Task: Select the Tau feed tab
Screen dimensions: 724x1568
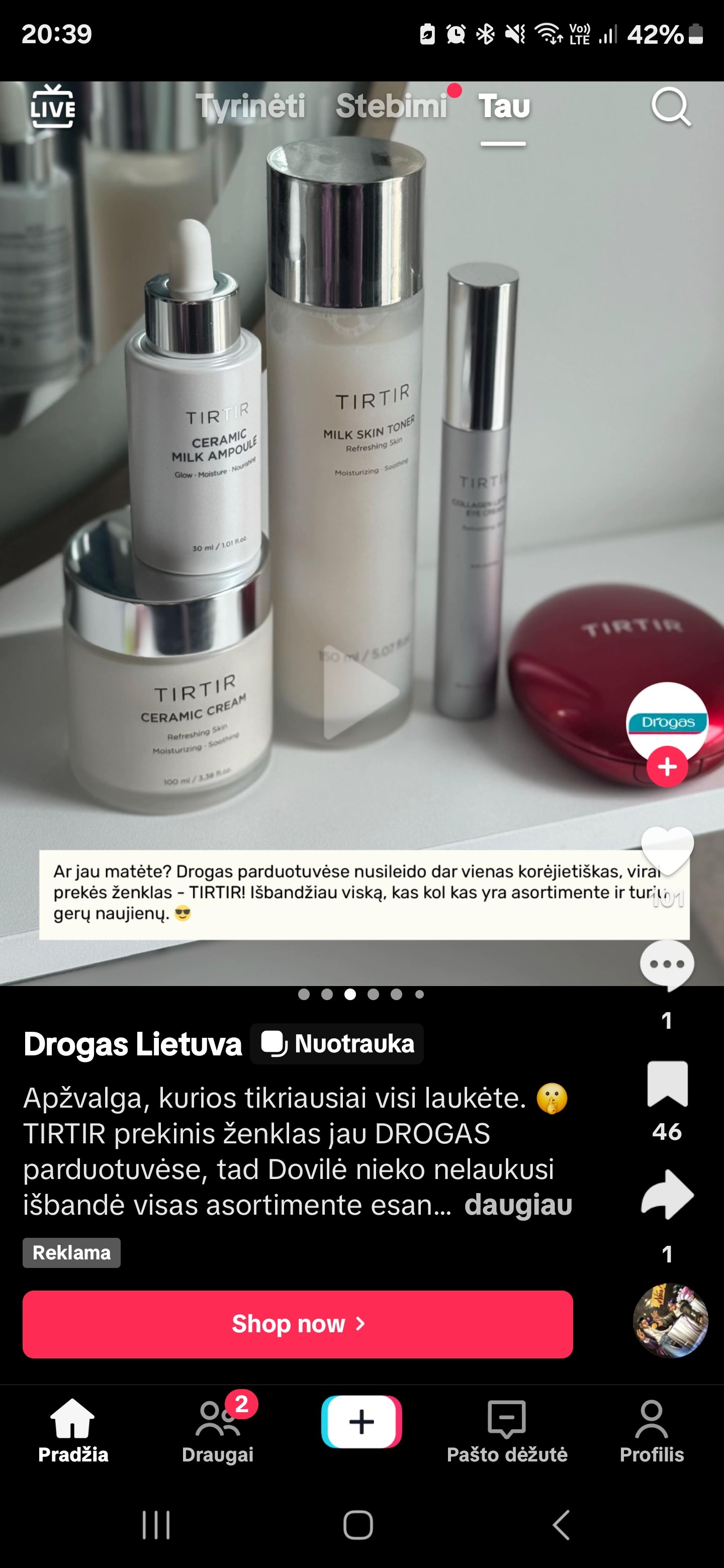Action: pyautogui.click(x=504, y=107)
